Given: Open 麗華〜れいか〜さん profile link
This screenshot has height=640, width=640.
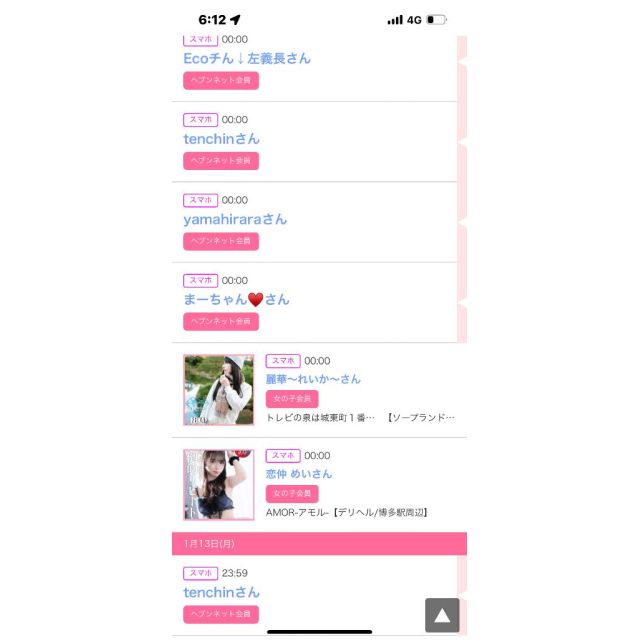Looking at the screenshot, I should coord(313,379).
